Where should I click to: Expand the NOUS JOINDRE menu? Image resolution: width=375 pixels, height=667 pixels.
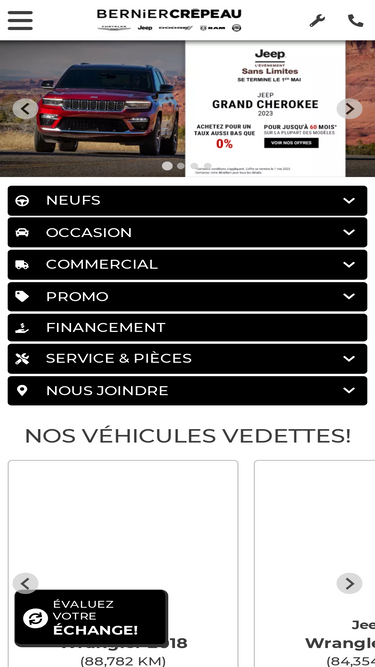click(188, 391)
